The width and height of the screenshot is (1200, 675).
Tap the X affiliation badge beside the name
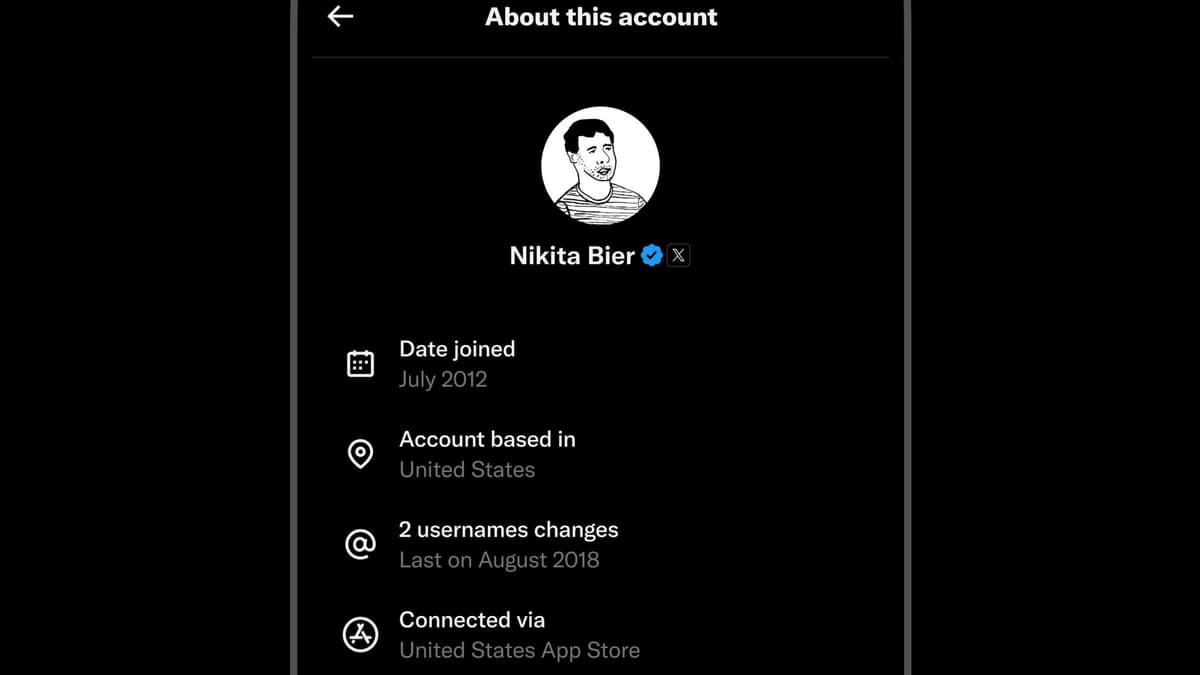[679, 256]
